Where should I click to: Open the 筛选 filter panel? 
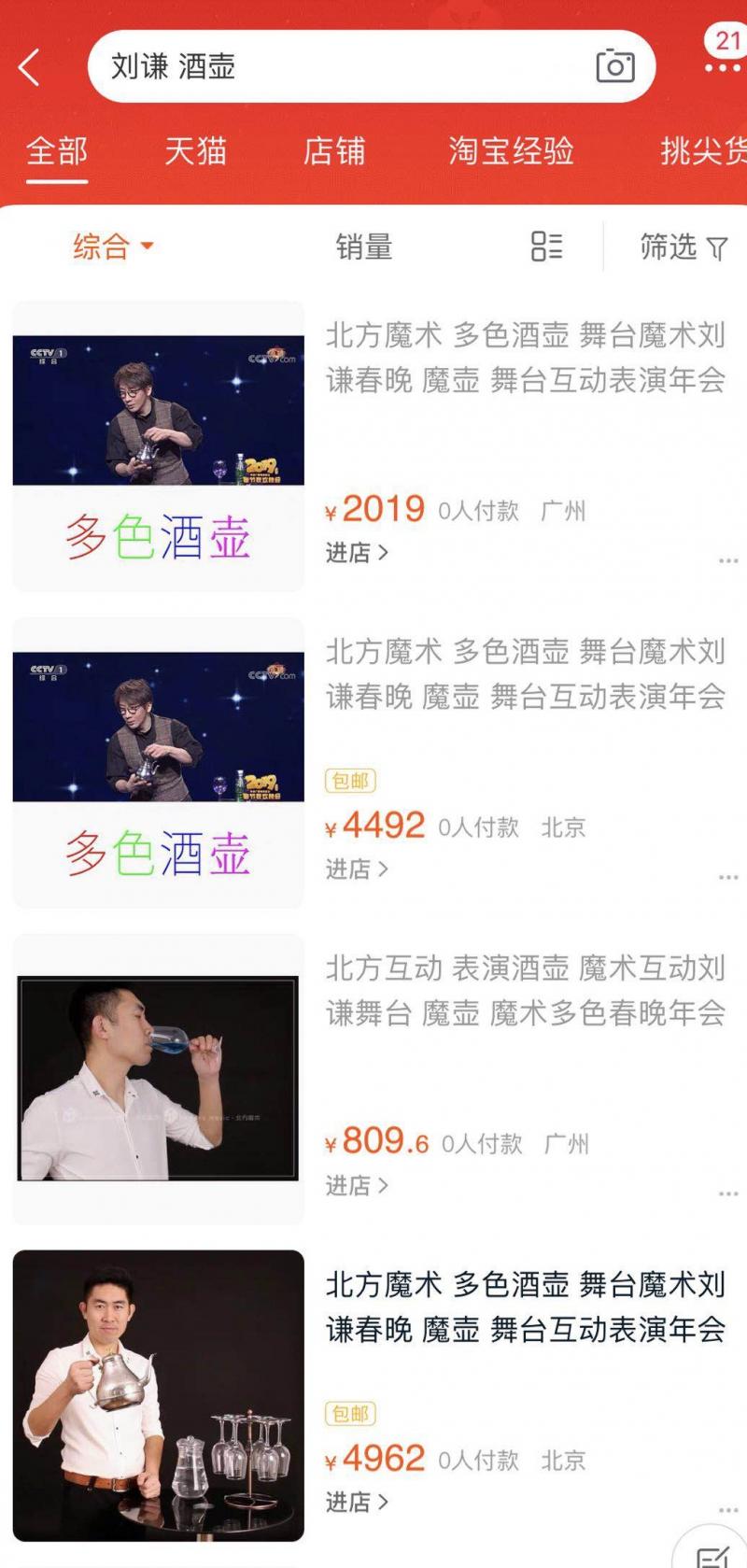point(683,247)
